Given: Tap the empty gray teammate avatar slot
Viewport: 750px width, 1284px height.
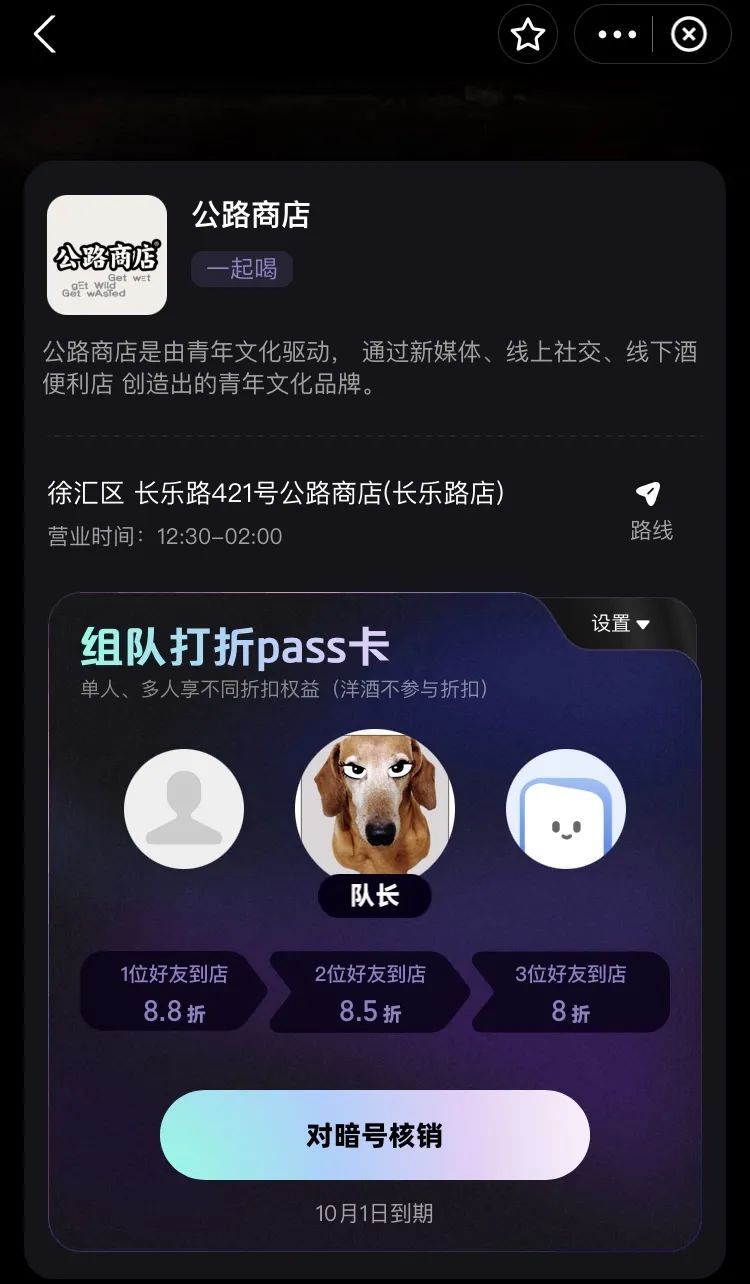Looking at the screenshot, I should [184, 809].
